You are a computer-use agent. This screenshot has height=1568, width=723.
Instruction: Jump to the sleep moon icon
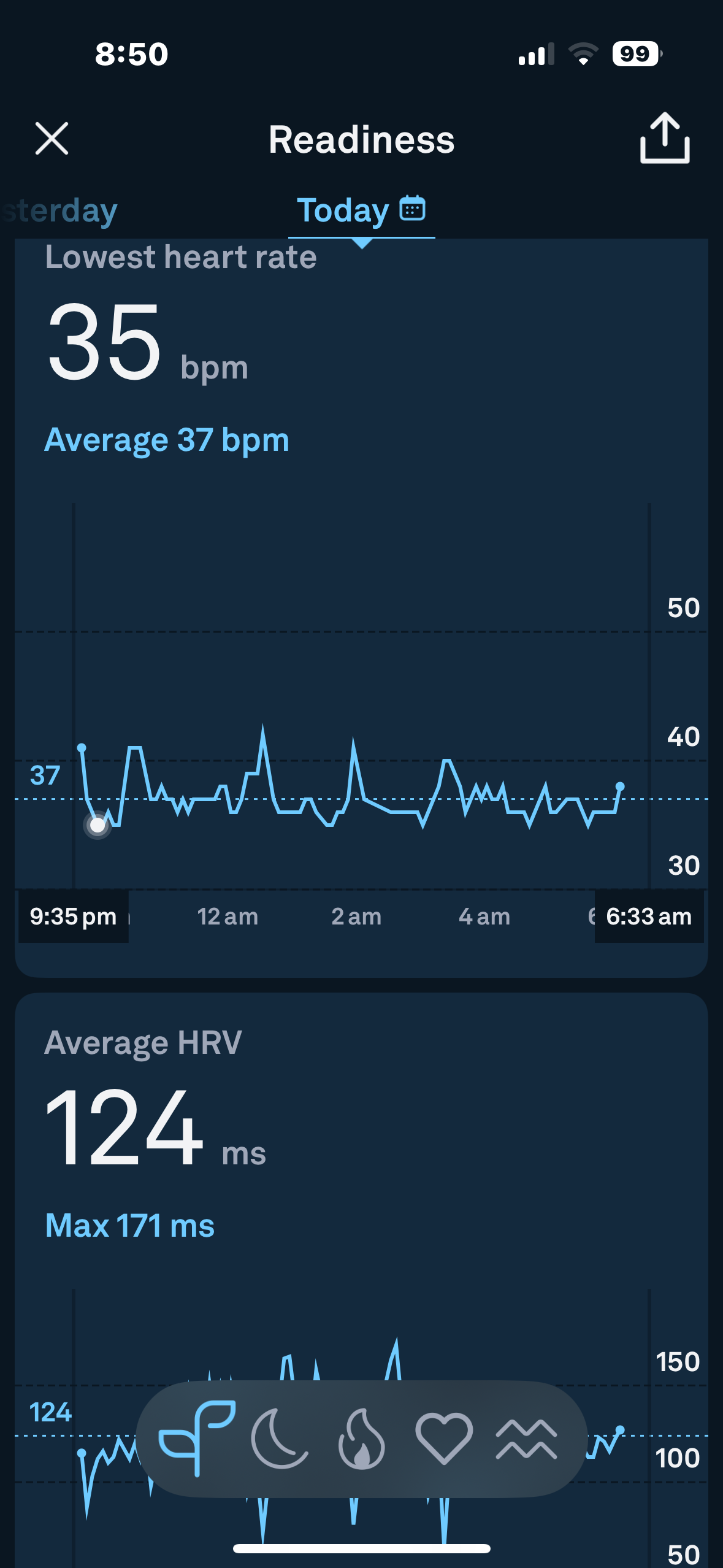(x=279, y=1438)
